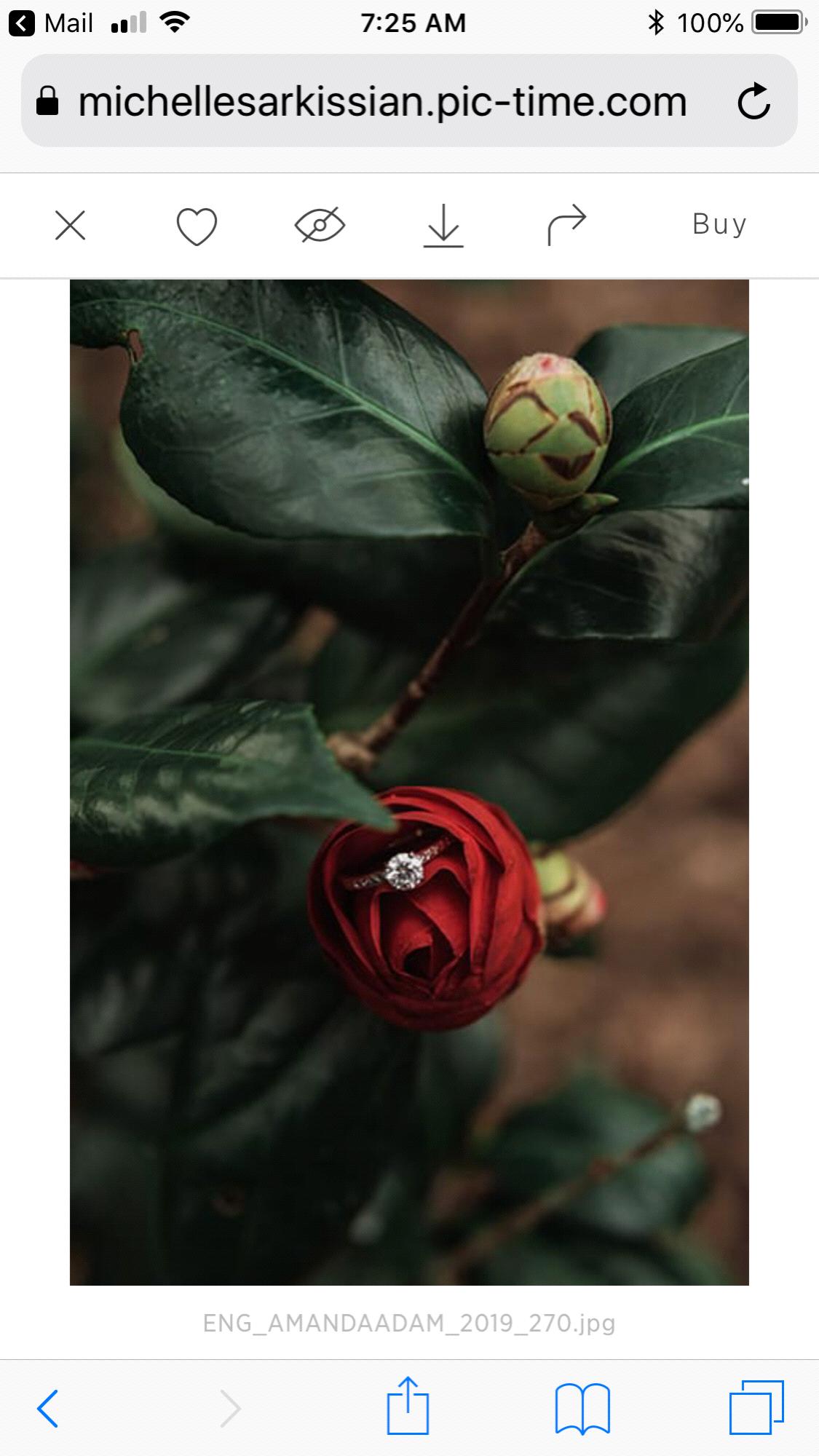
Task: Share the photo with the arrow icon
Action: 566,225
